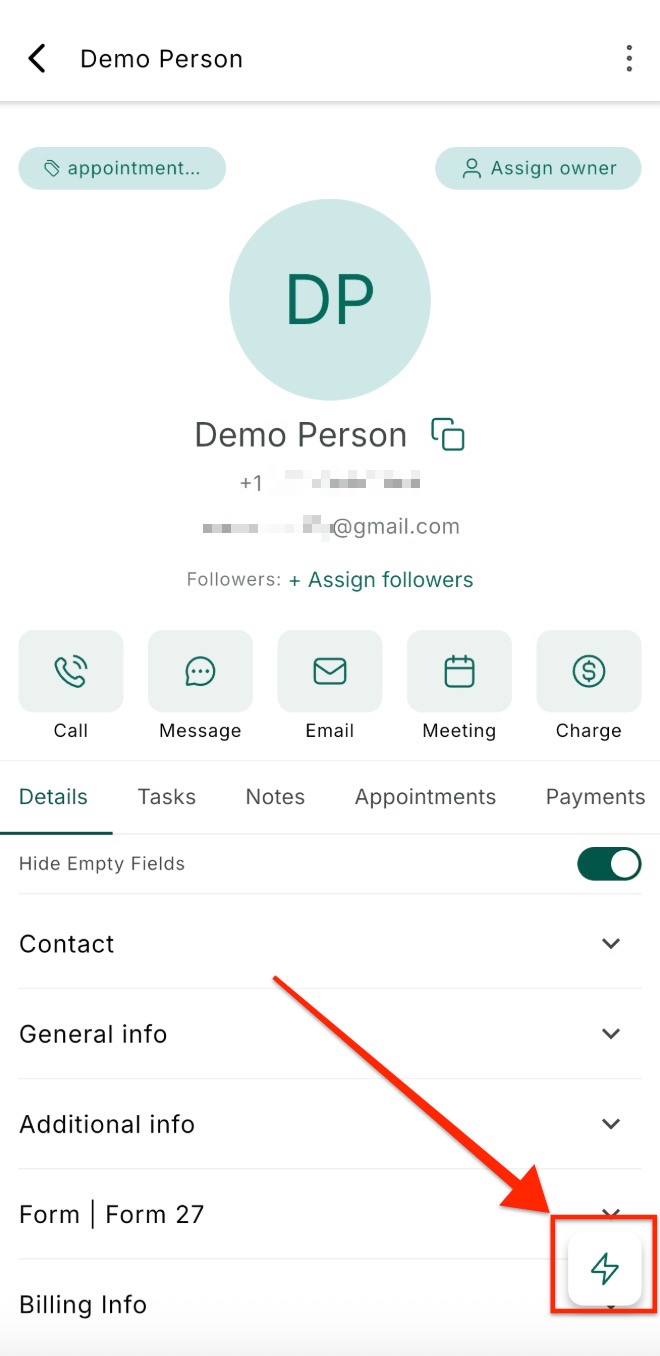Switch to the Notes tab

click(275, 797)
